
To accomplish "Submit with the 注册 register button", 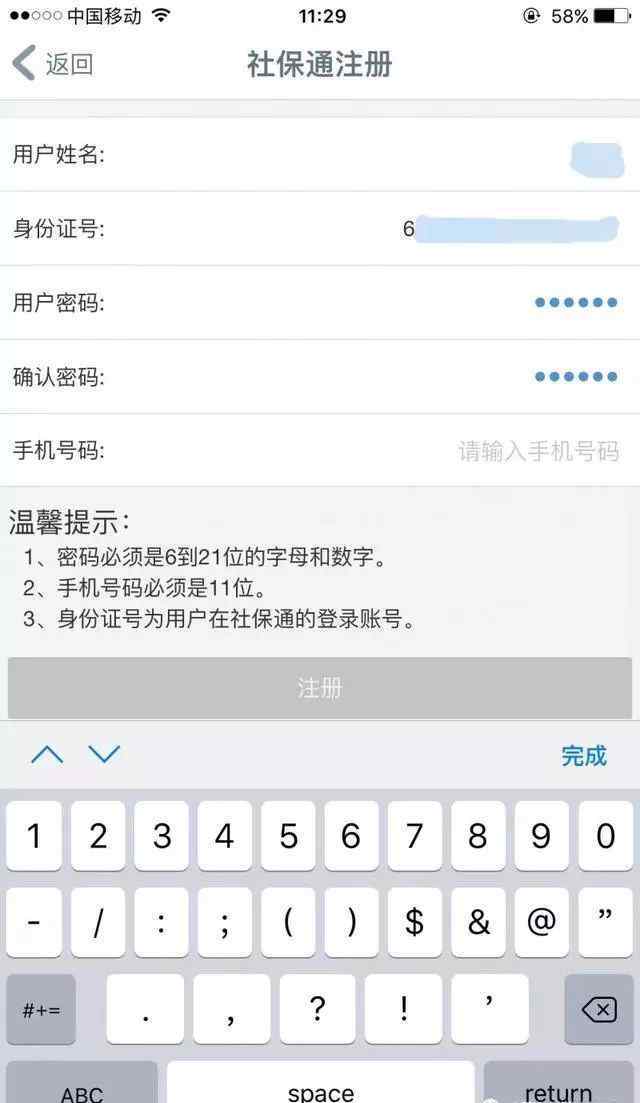I will pos(320,688).
